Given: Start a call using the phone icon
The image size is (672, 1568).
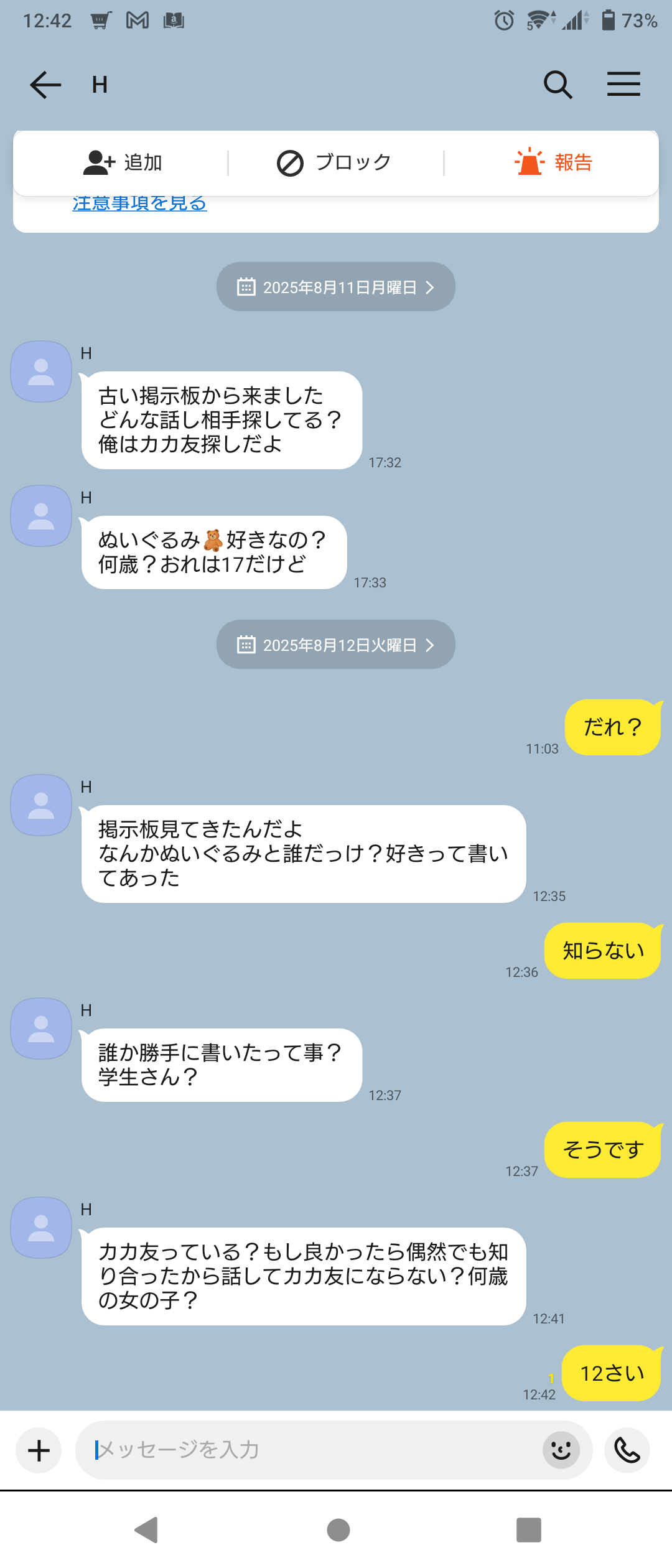Looking at the screenshot, I should click(627, 1450).
